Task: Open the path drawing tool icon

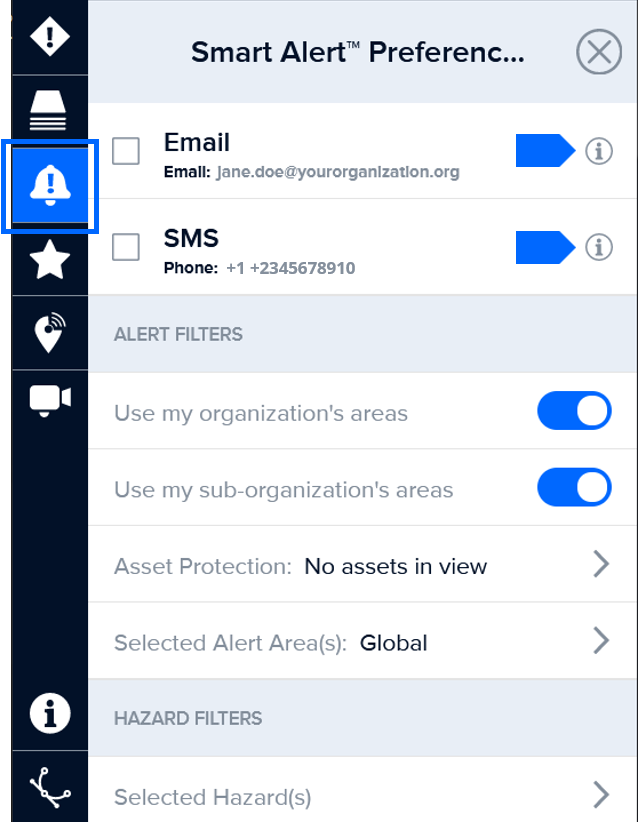Action: pyautogui.click(x=49, y=787)
